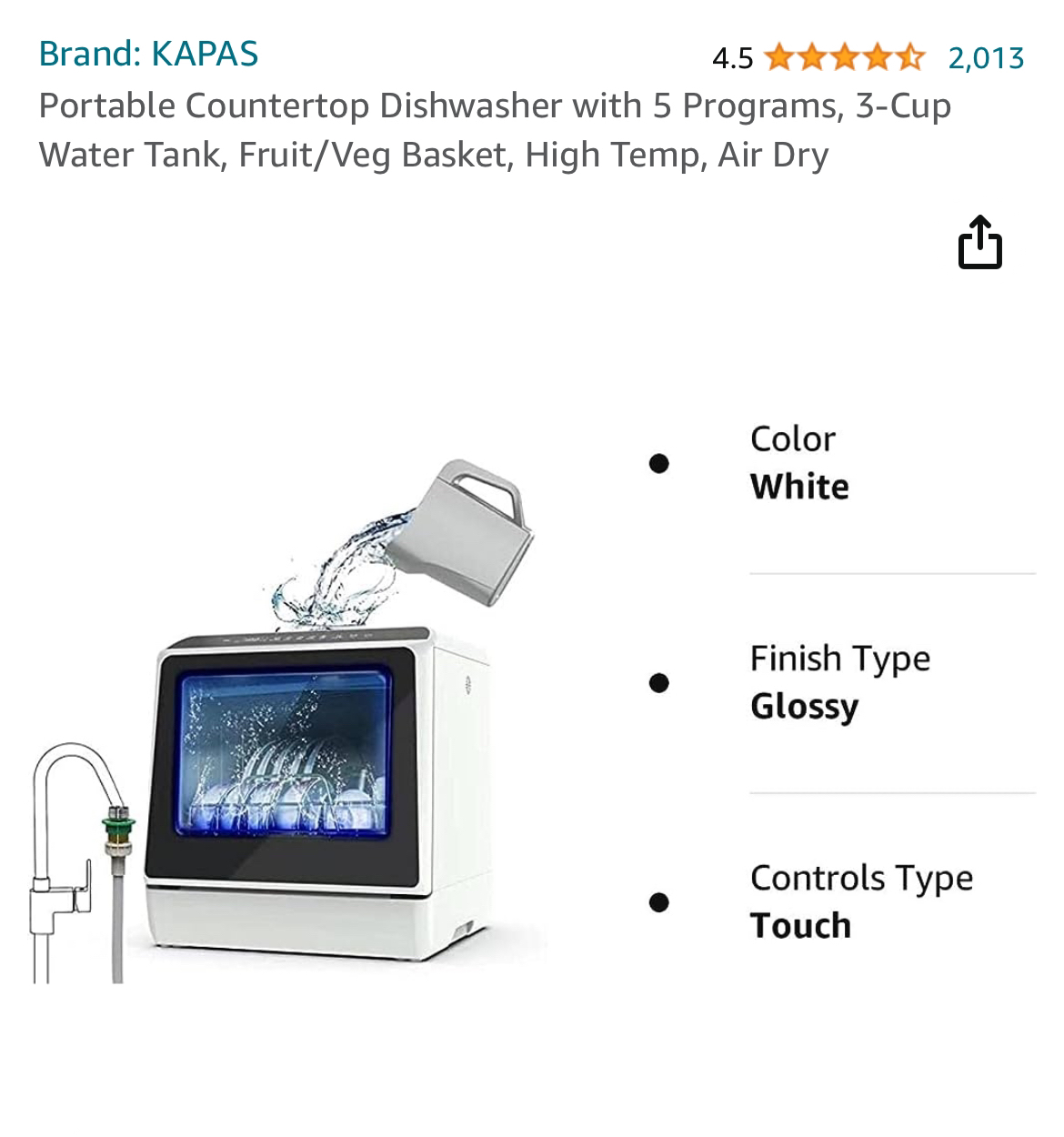Open the 2,013 customer ratings
Viewport: 1064px width, 1137px height.
pyautogui.click(x=986, y=58)
